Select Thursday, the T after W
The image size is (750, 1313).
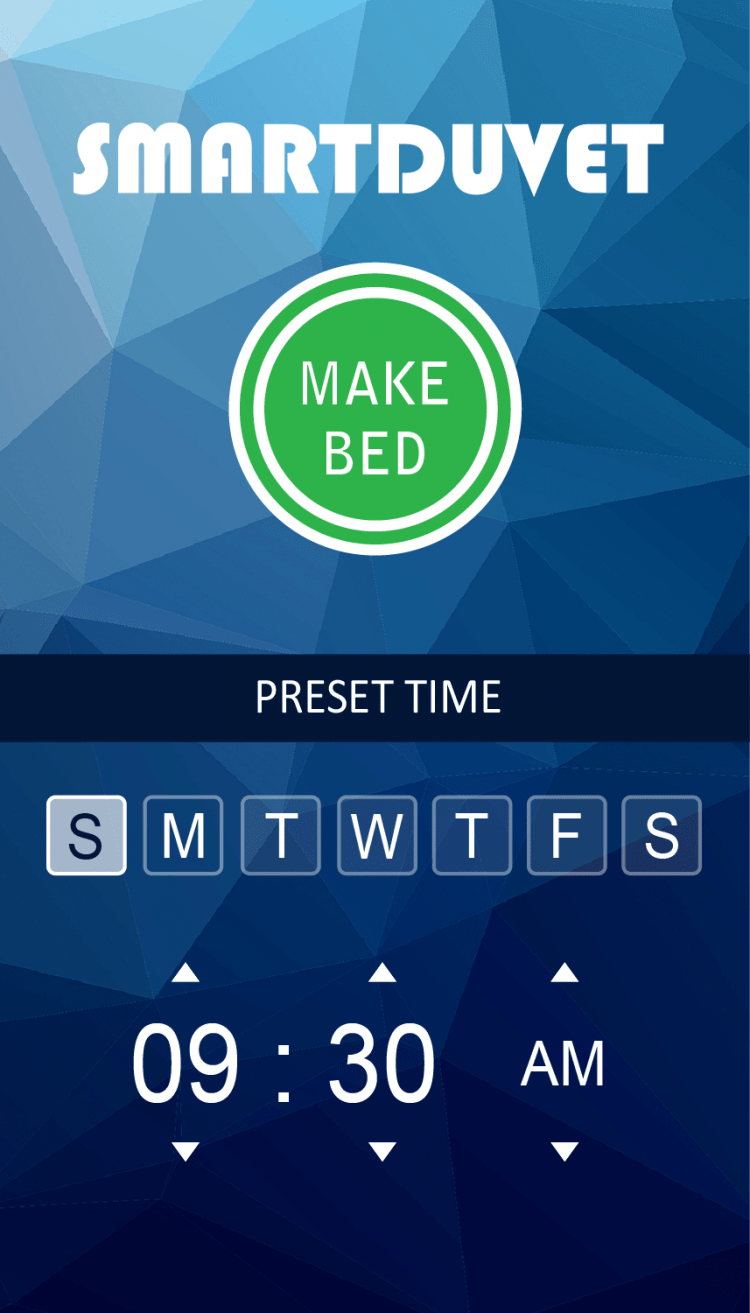(472, 835)
